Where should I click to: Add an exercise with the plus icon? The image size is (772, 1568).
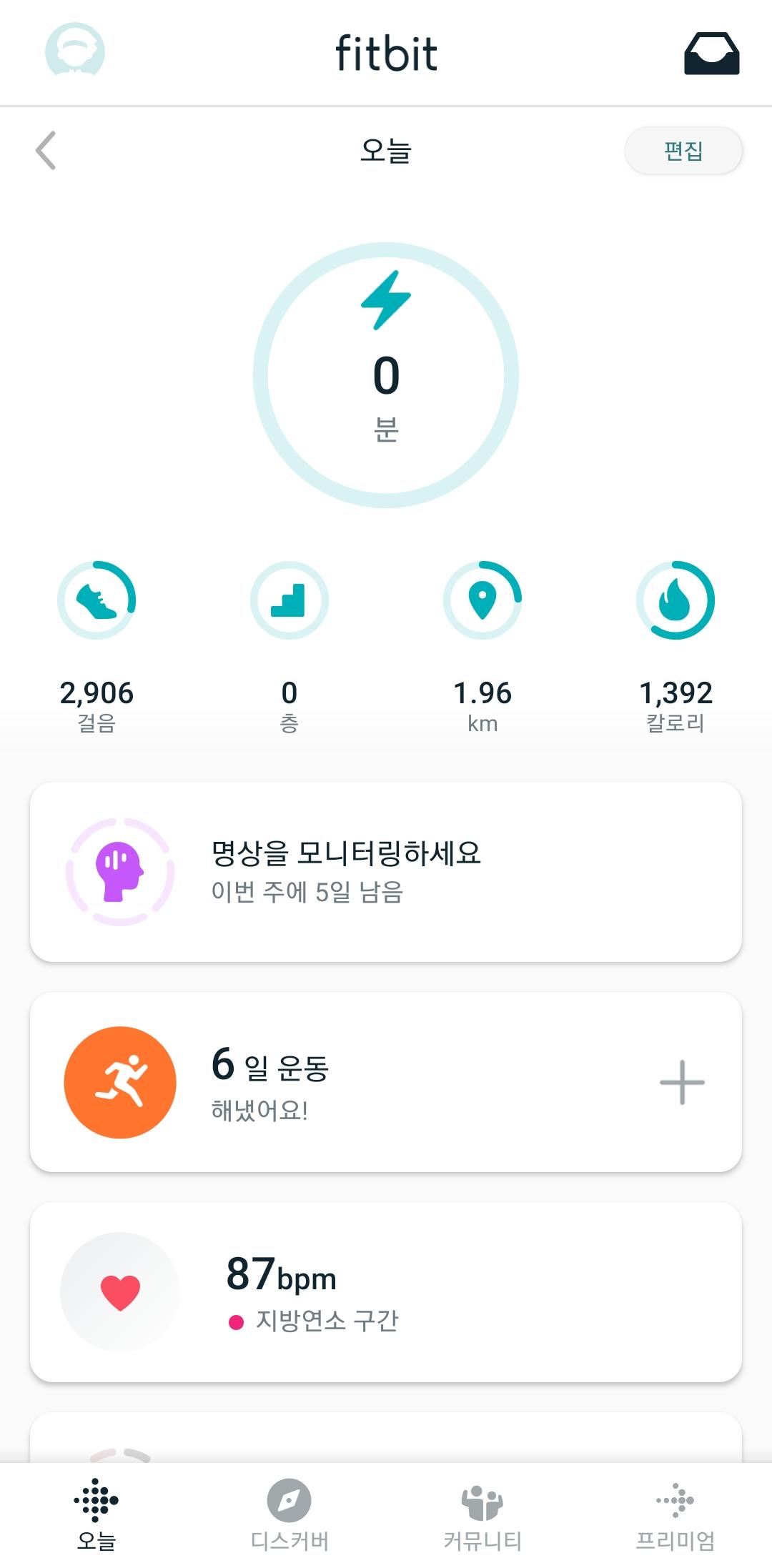(682, 1082)
